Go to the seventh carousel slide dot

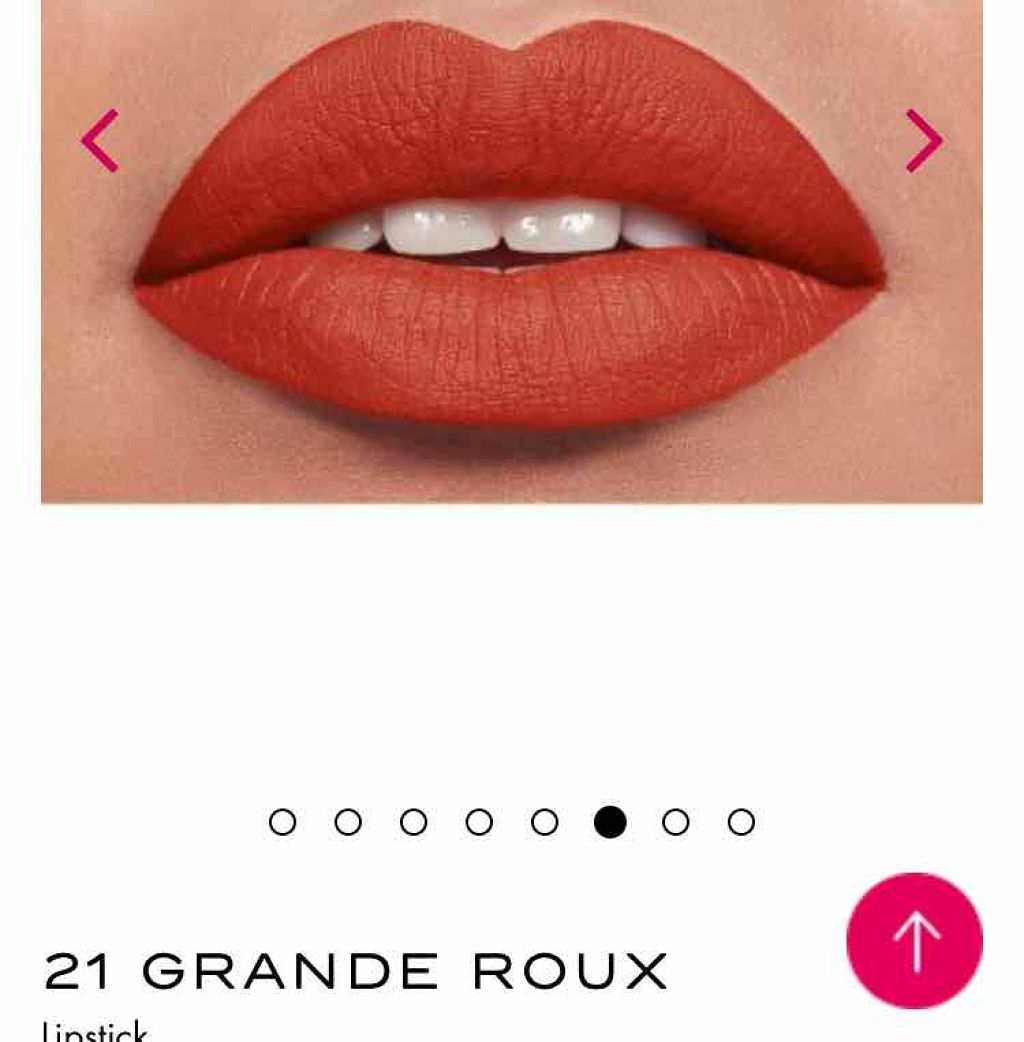point(676,822)
